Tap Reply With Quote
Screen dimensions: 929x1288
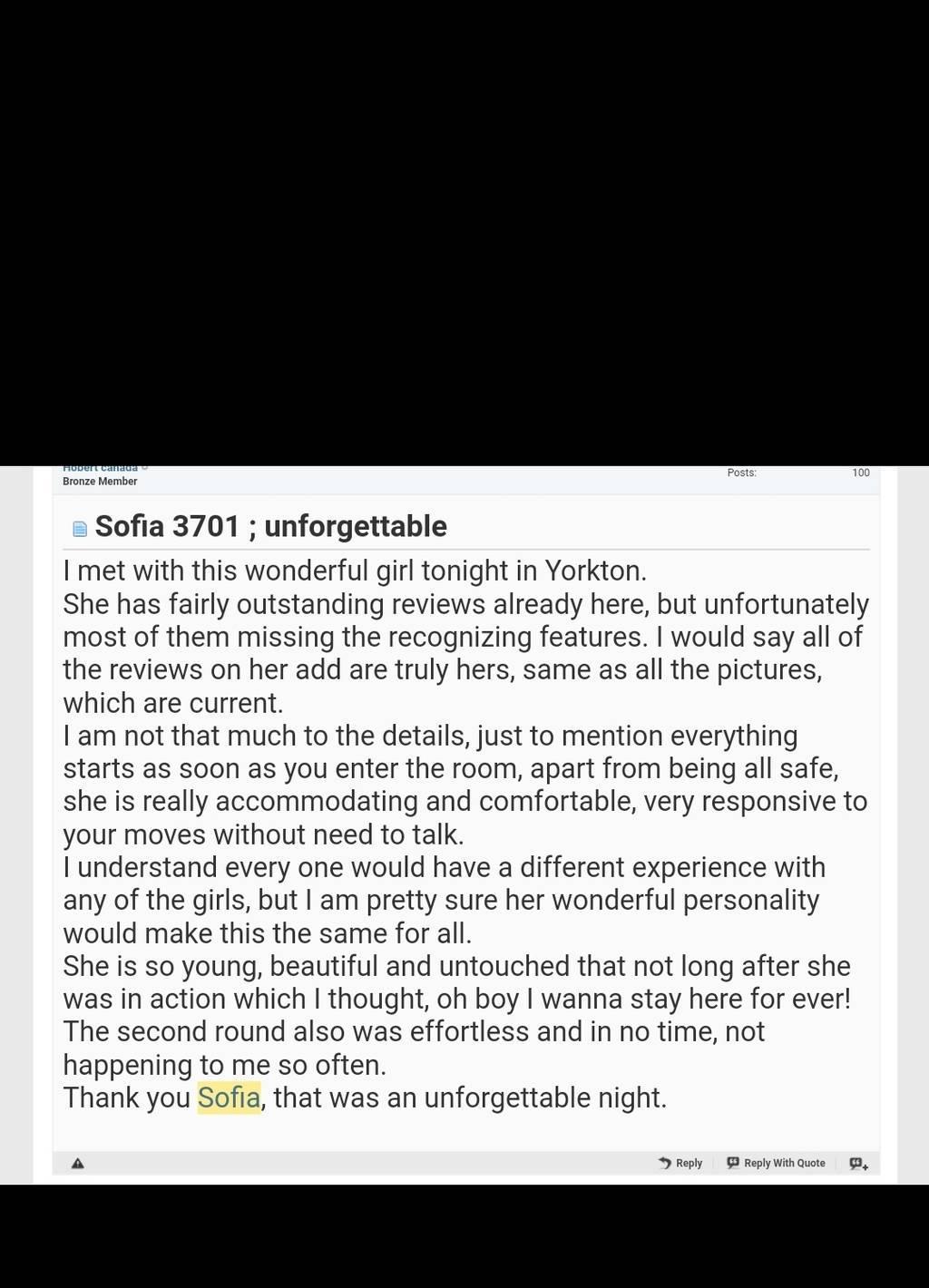coord(777,1163)
